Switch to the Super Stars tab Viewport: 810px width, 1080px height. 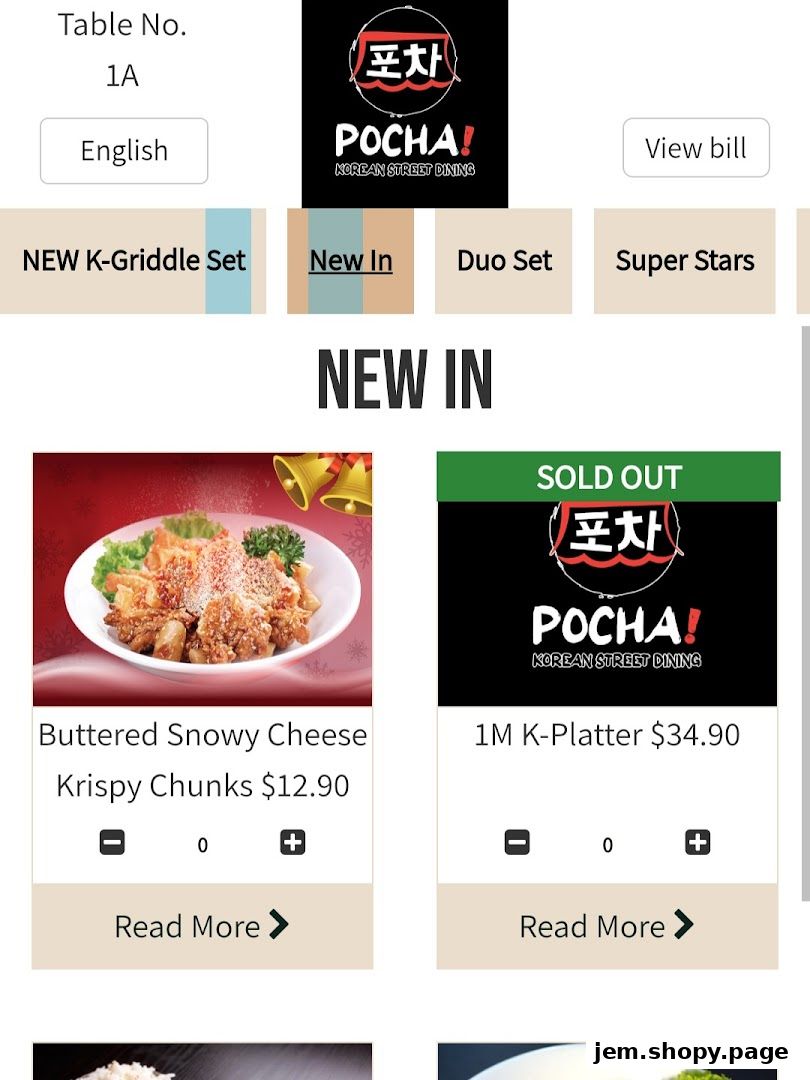(x=684, y=260)
